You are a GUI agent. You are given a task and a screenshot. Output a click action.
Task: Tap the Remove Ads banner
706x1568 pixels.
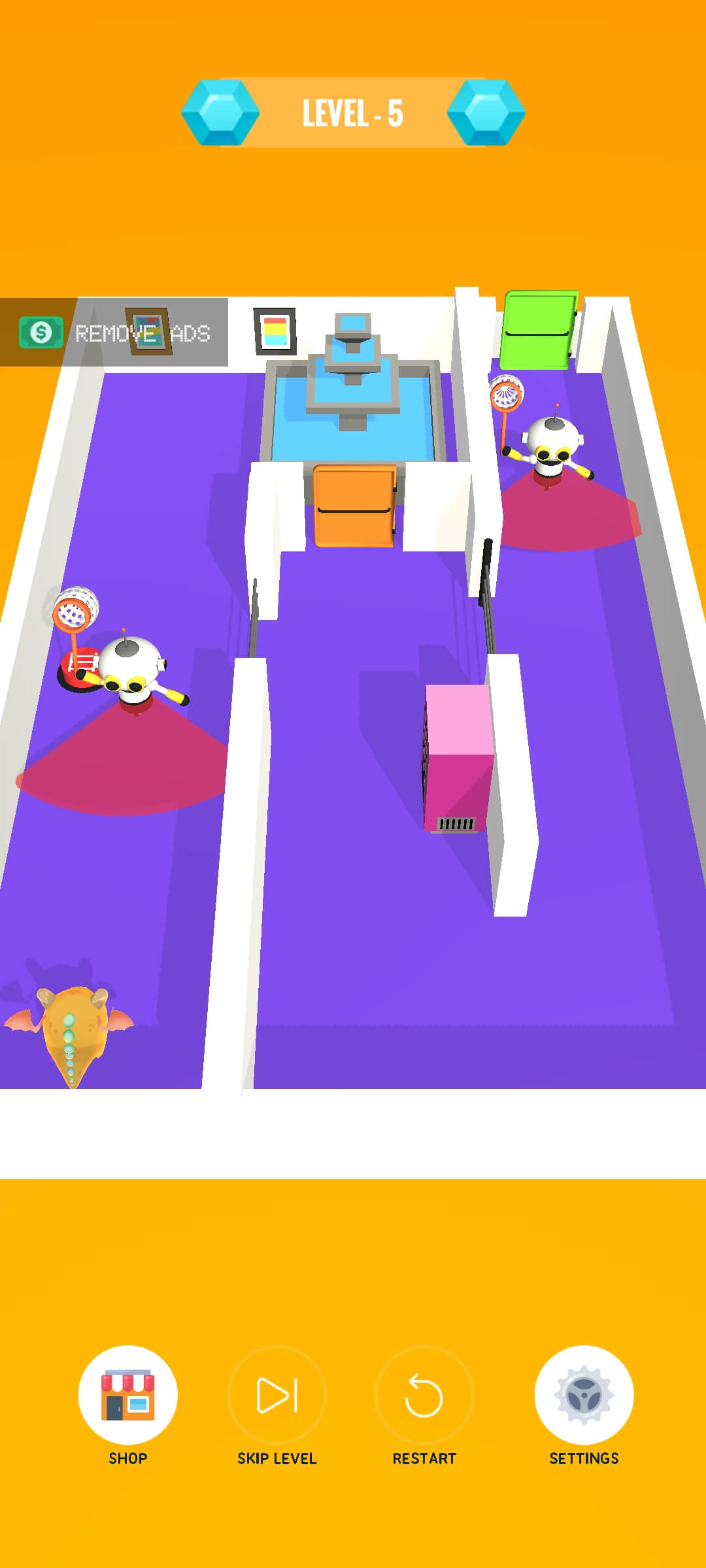click(x=114, y=332)
